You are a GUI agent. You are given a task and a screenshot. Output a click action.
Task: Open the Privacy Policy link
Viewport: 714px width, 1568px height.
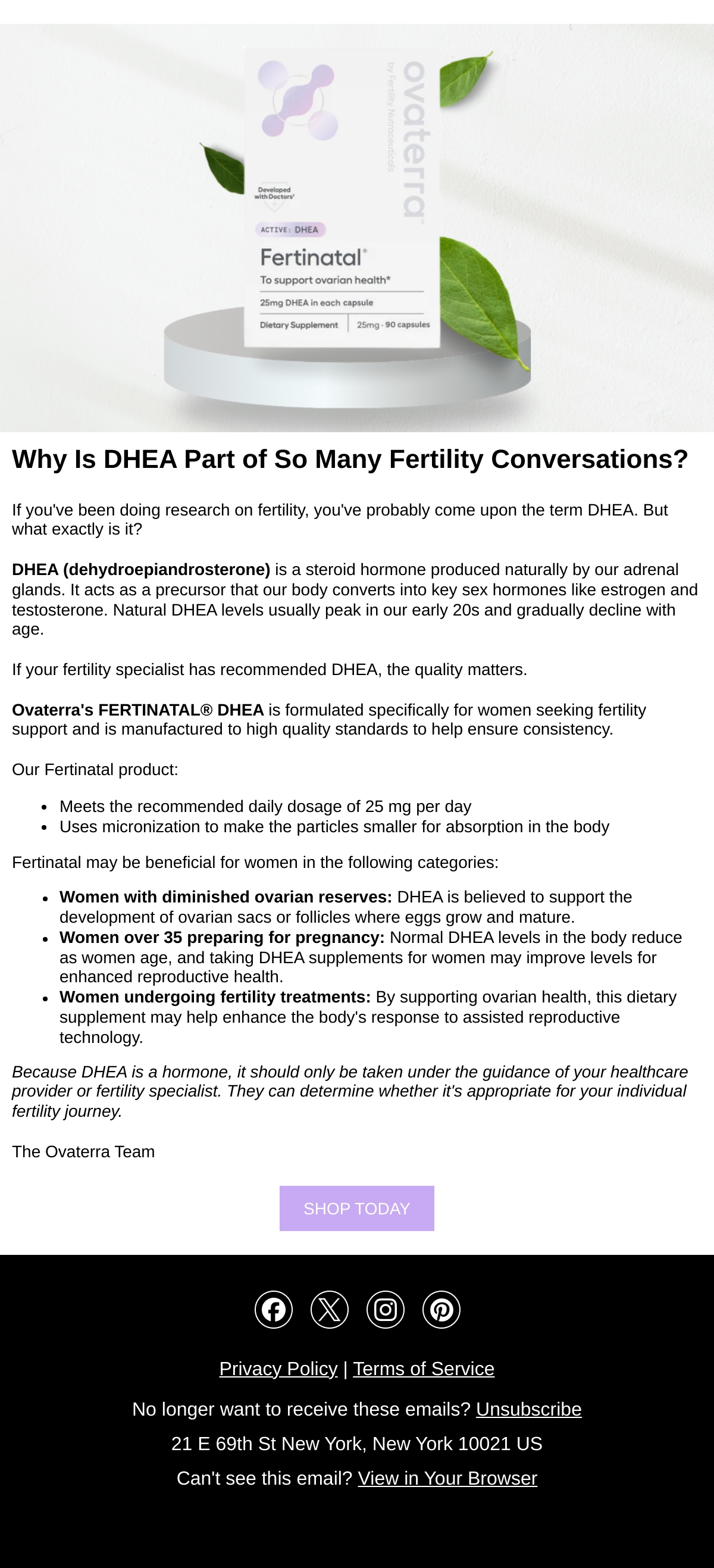point(278,1369)
